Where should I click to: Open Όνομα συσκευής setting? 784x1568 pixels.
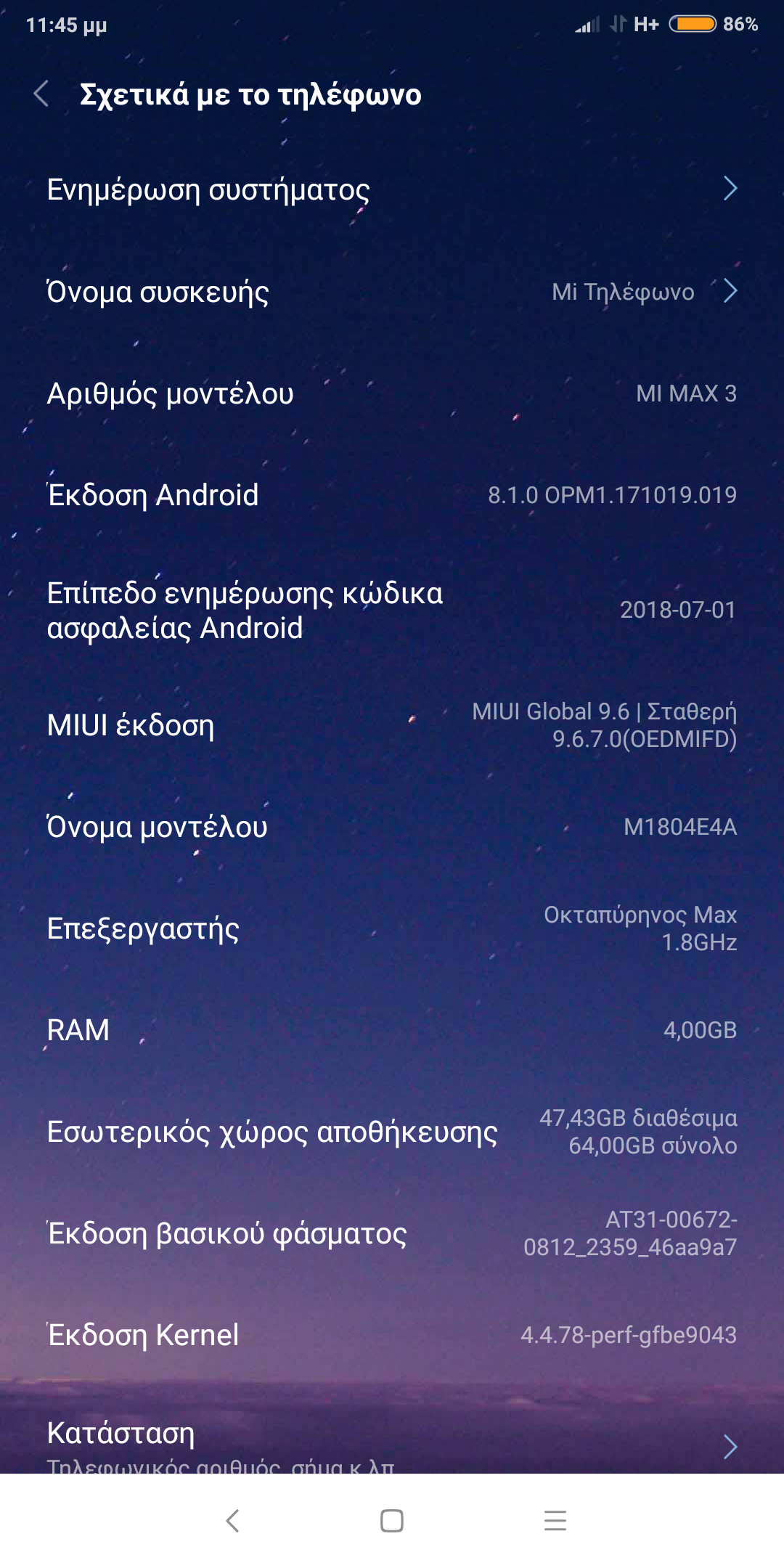[x=392, y=292]
